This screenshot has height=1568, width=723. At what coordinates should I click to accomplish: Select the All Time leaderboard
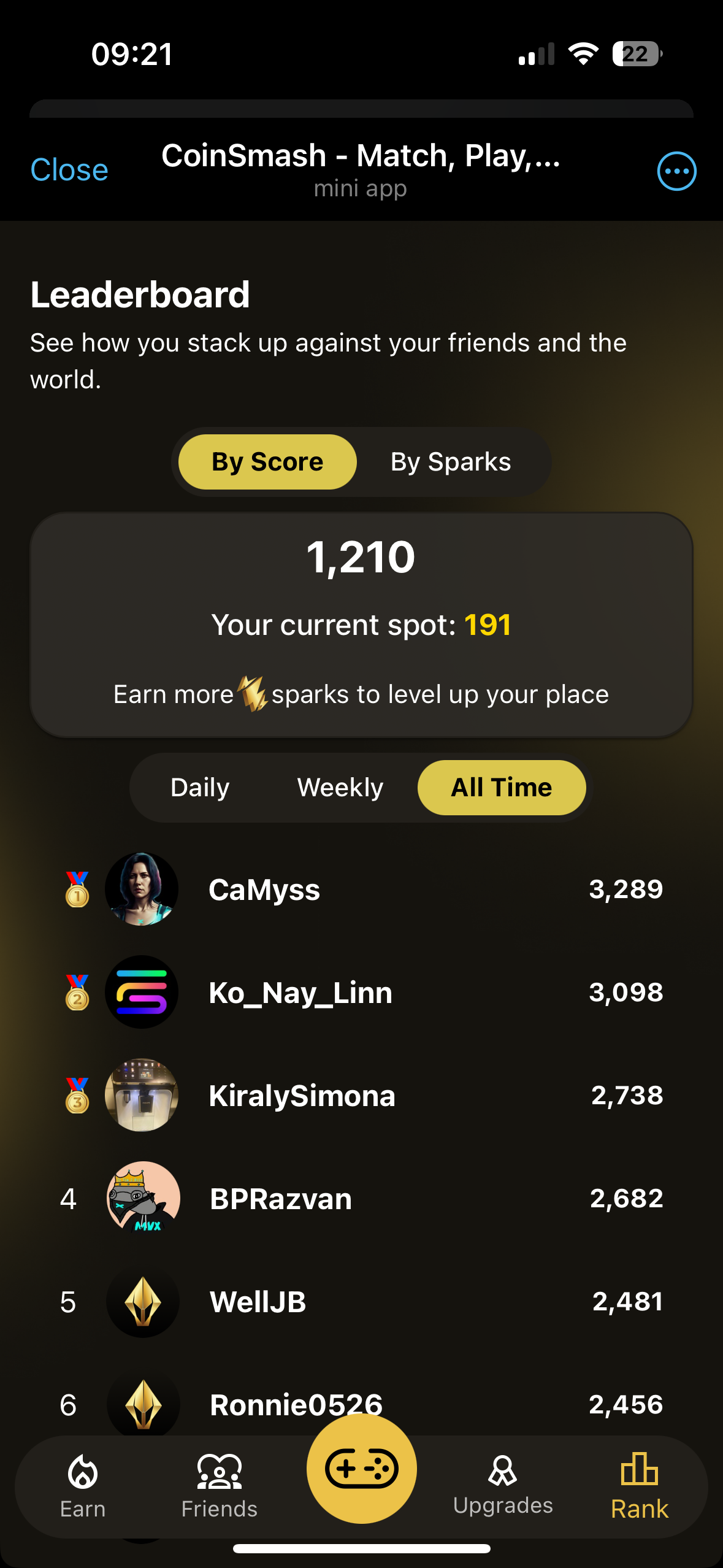coord(501,788)
